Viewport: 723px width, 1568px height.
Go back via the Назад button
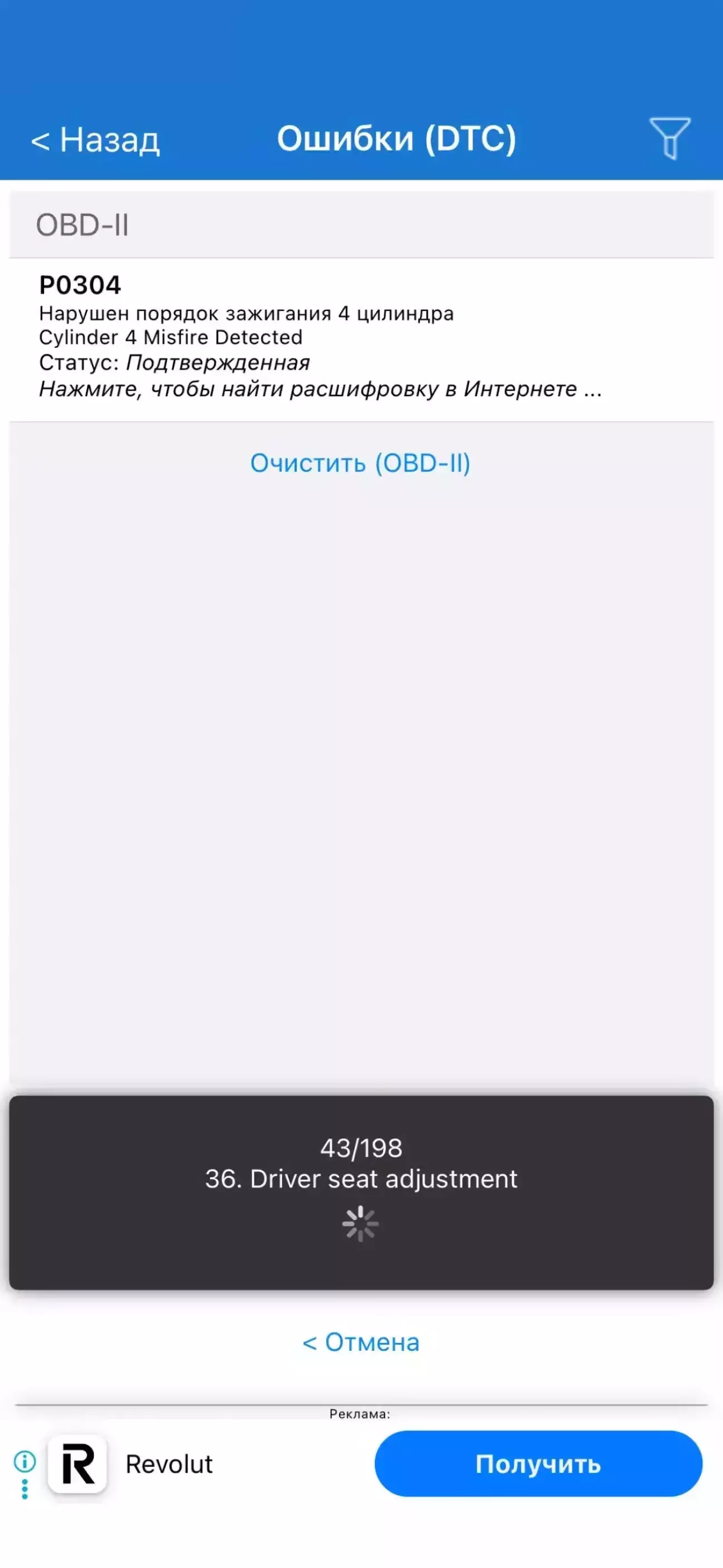tap(95, 140)
